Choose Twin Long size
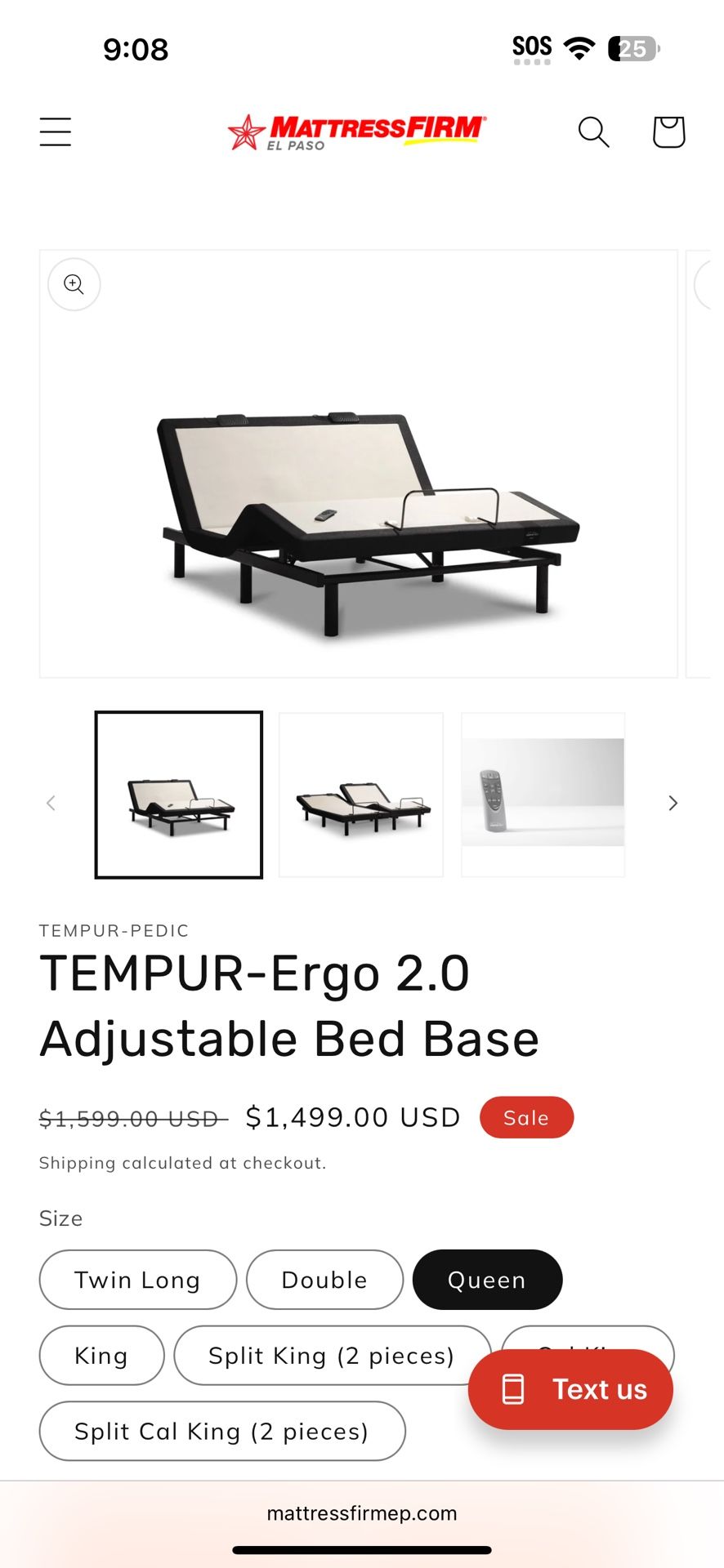The height and width of the screenshot is (1568, 724). click(x=137, y=1280)
